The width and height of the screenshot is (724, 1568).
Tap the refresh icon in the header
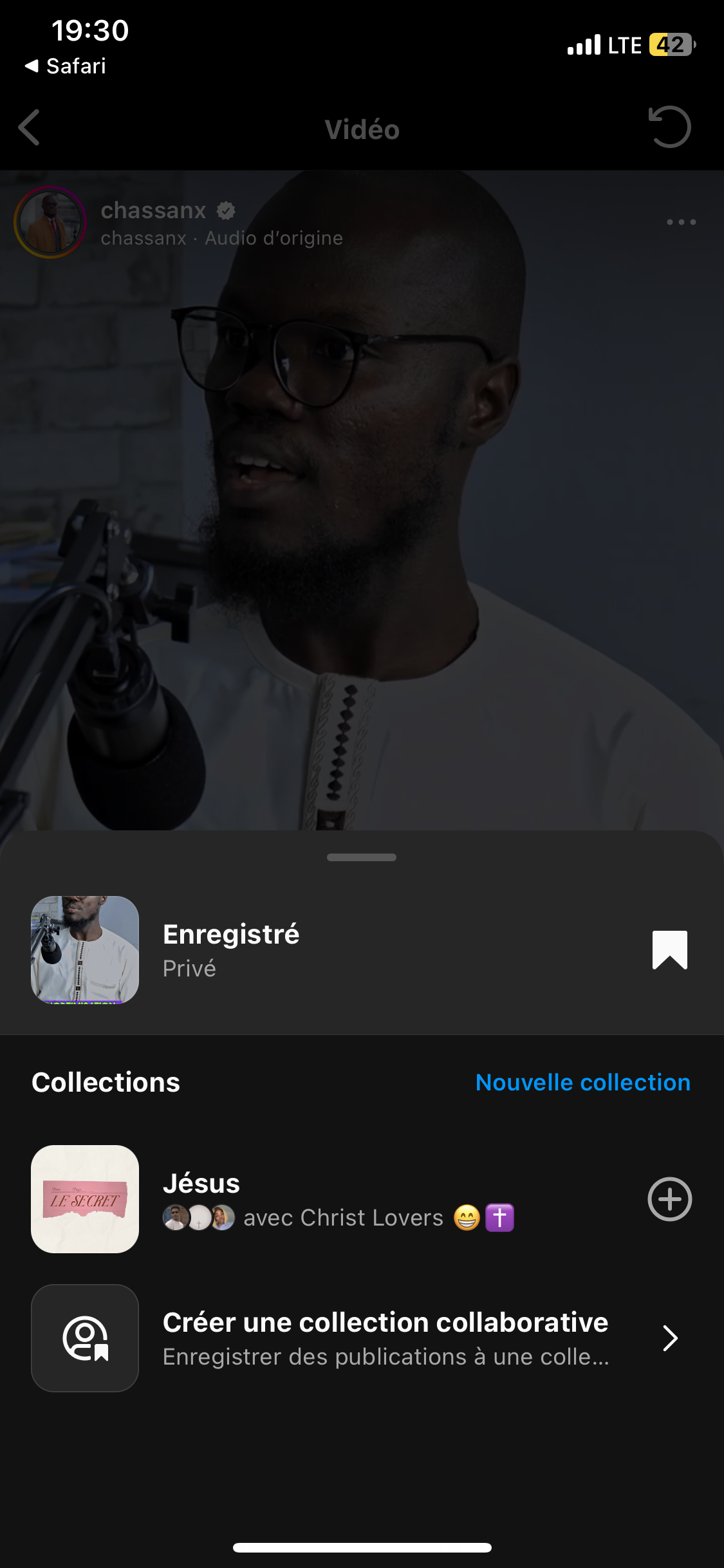click(669, 127)
